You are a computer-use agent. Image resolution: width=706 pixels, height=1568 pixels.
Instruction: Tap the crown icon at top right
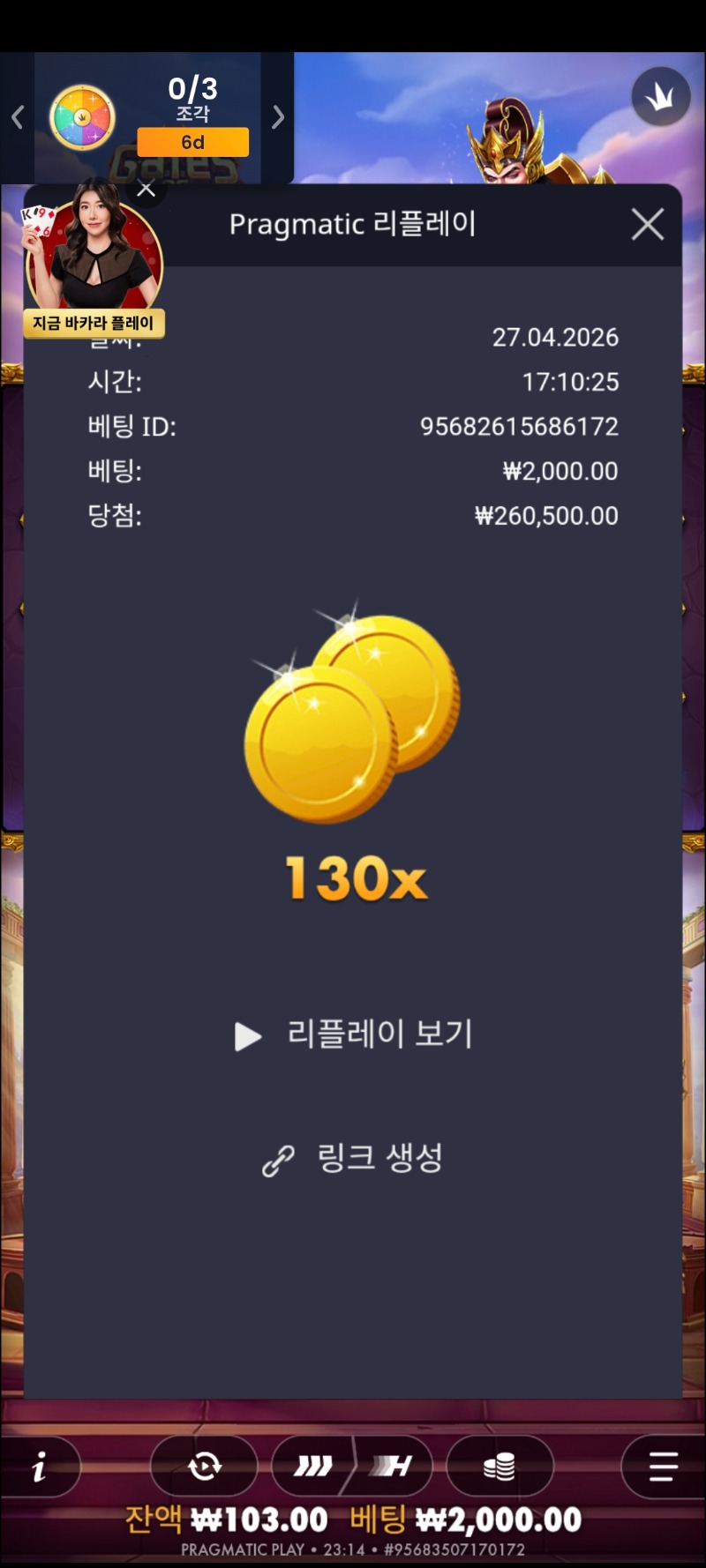click(660, 96)
